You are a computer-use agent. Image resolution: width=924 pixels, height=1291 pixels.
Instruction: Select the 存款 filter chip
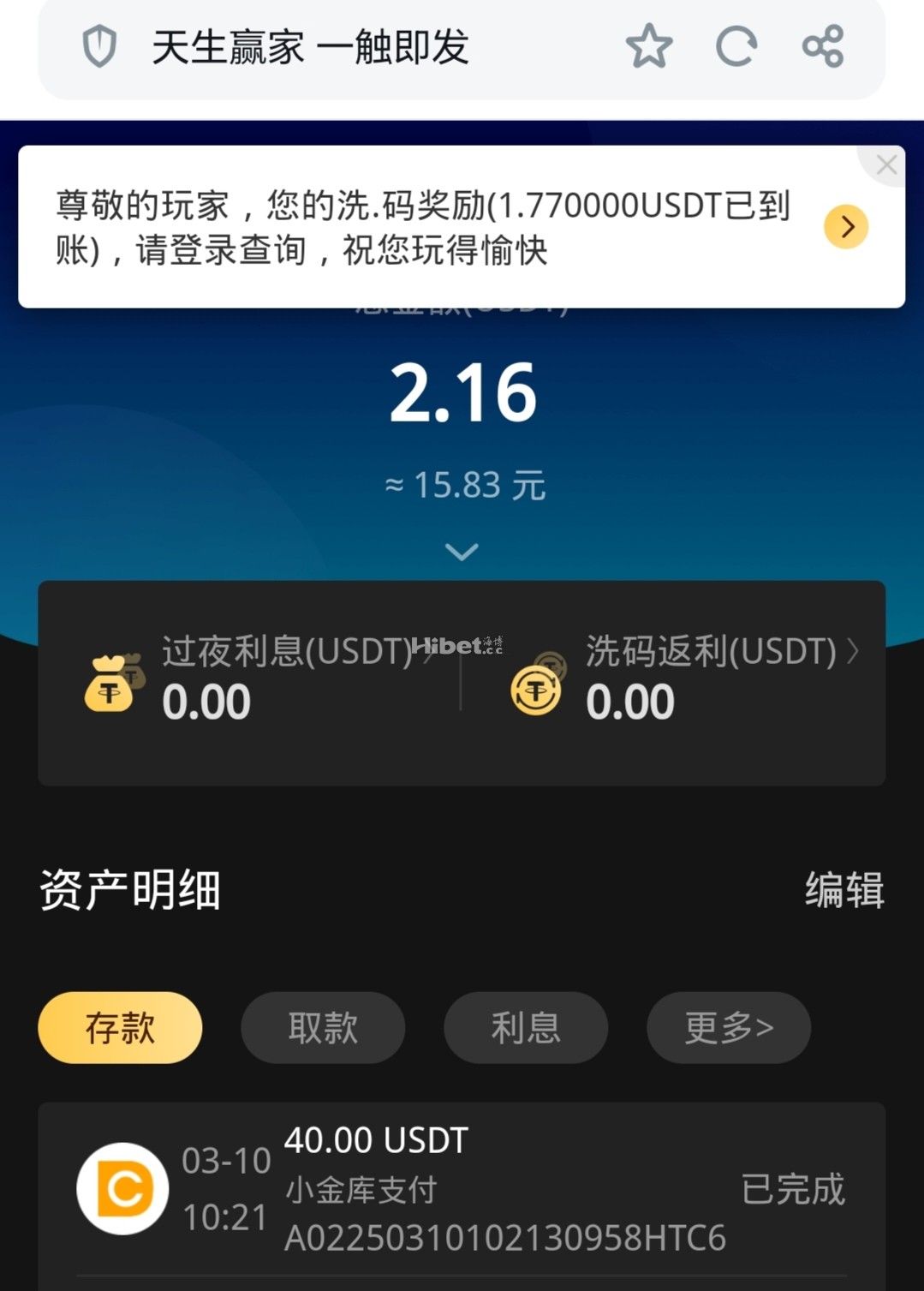[120, 1027]
